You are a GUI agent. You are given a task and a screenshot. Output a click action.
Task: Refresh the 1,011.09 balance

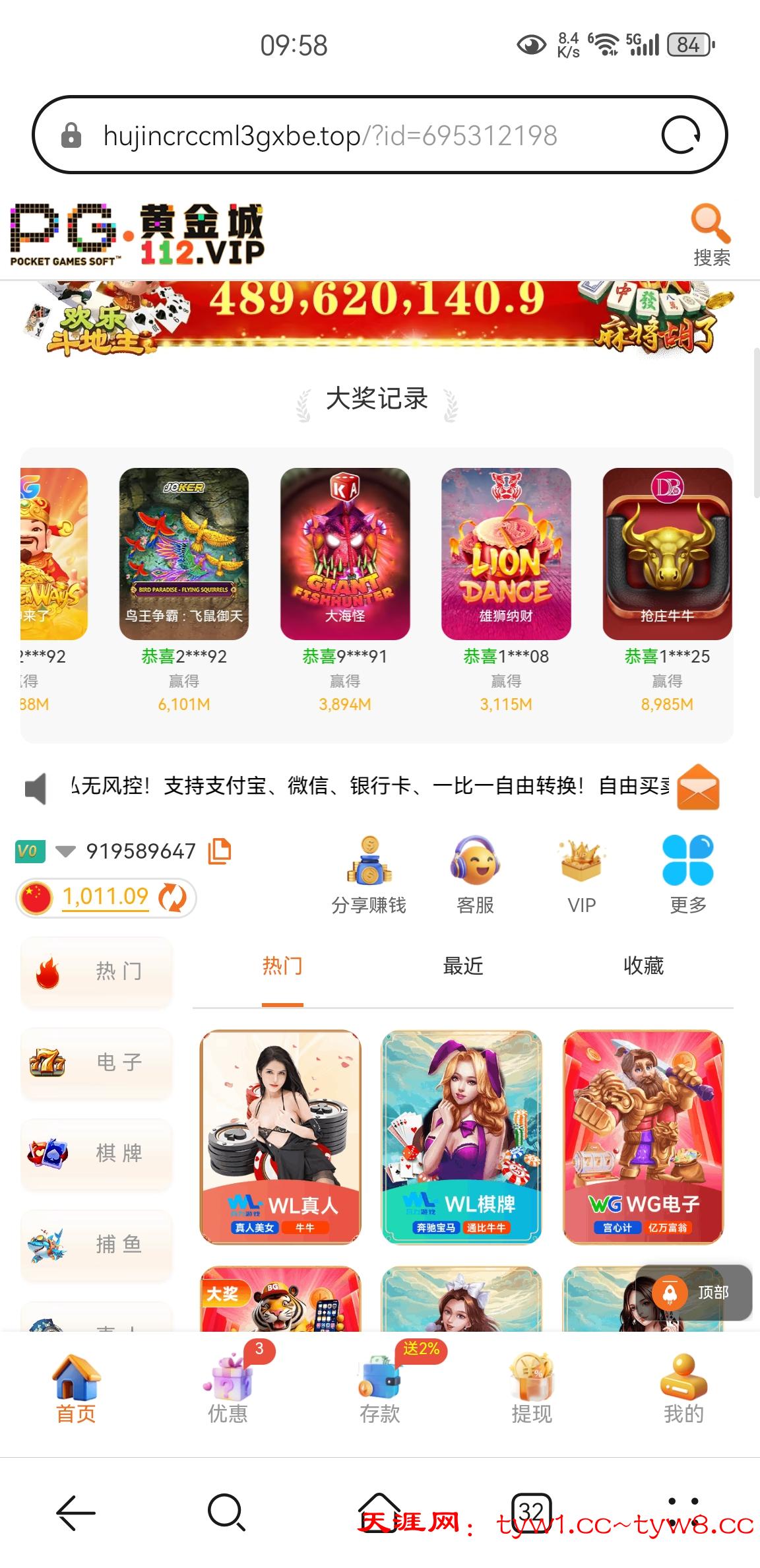(x=173, y=898)
